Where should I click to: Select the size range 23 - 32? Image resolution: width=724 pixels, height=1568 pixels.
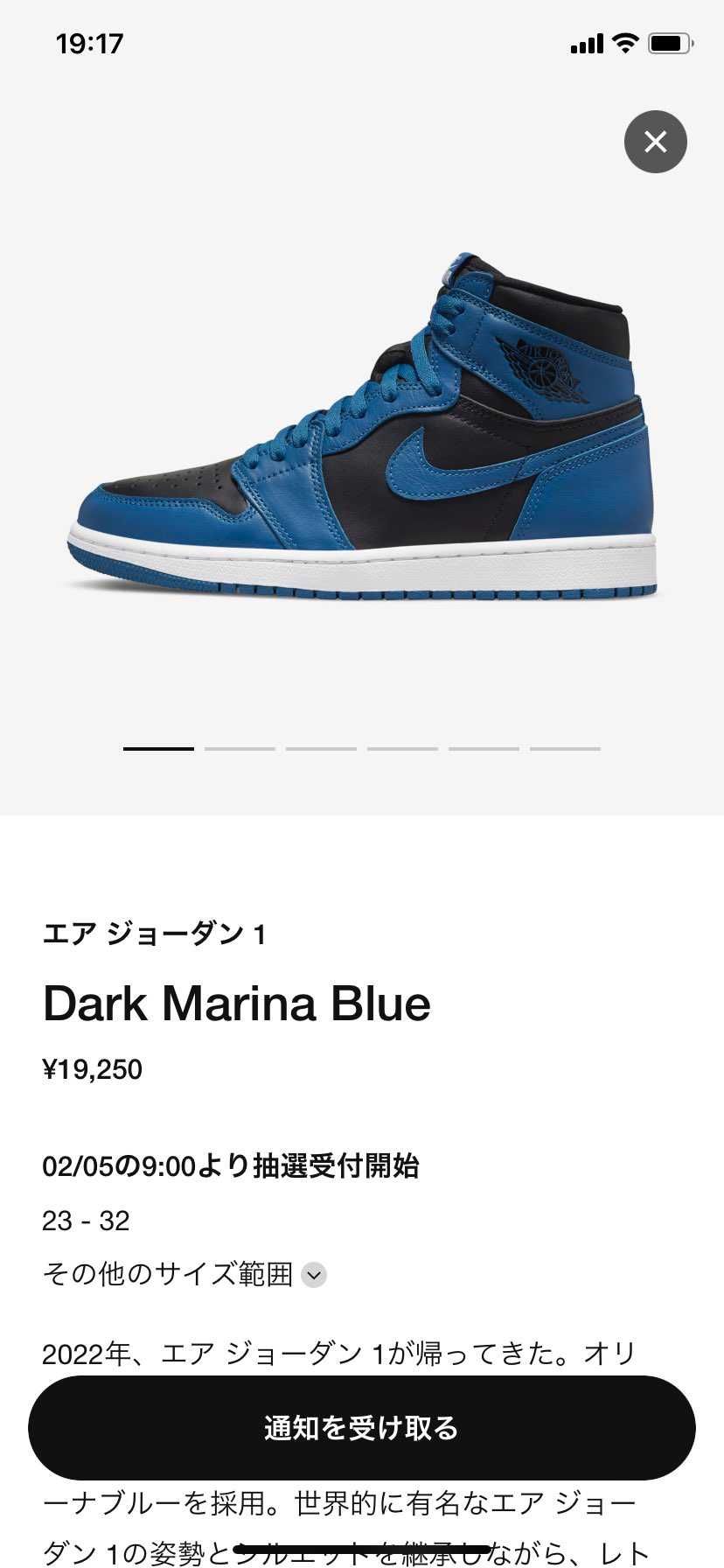coord(86,1220)
